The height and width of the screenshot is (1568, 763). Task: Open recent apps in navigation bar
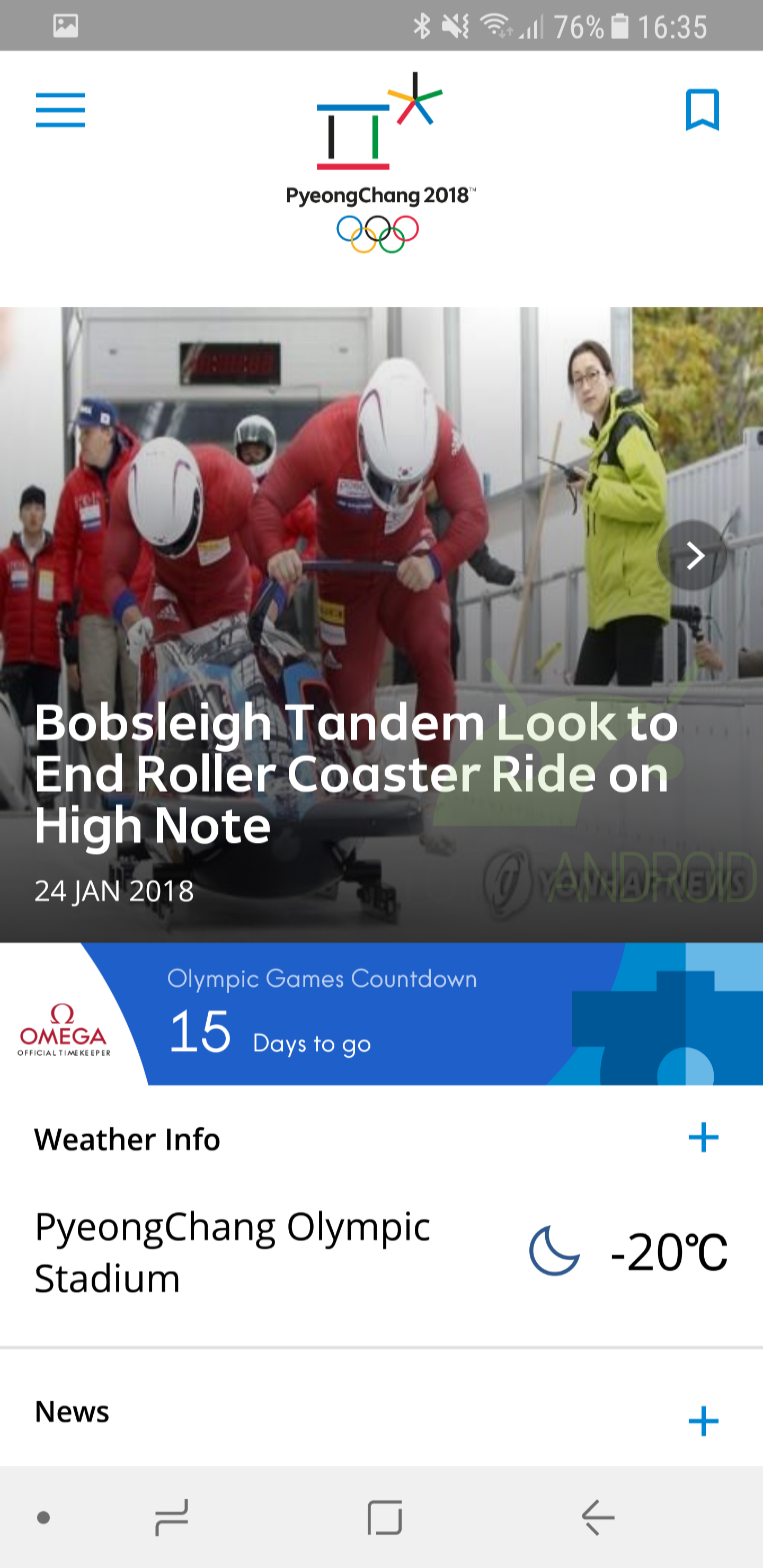(172, 1517)
